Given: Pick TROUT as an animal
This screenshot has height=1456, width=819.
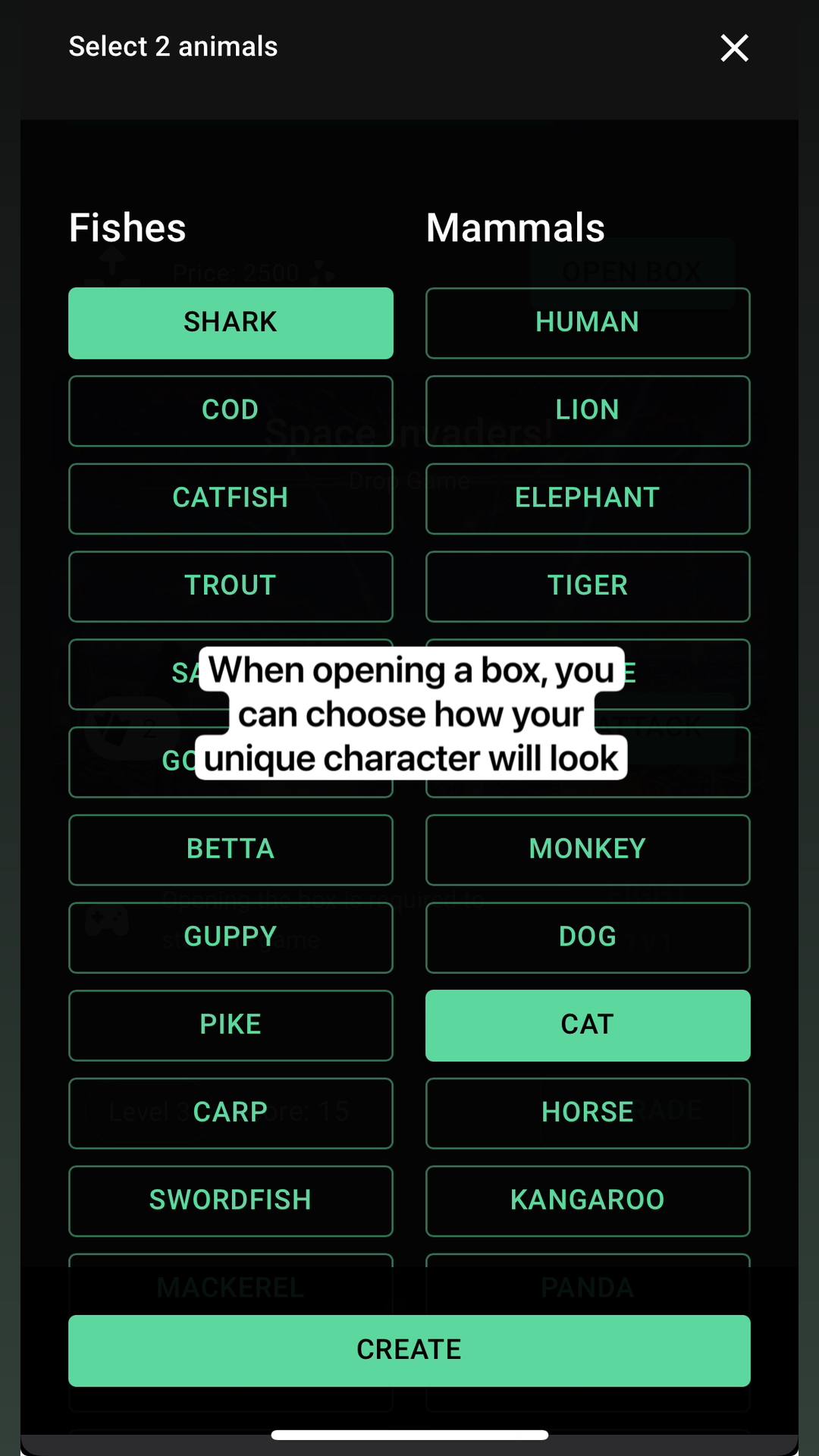Looking at the screenshot, I should point(231,585).
